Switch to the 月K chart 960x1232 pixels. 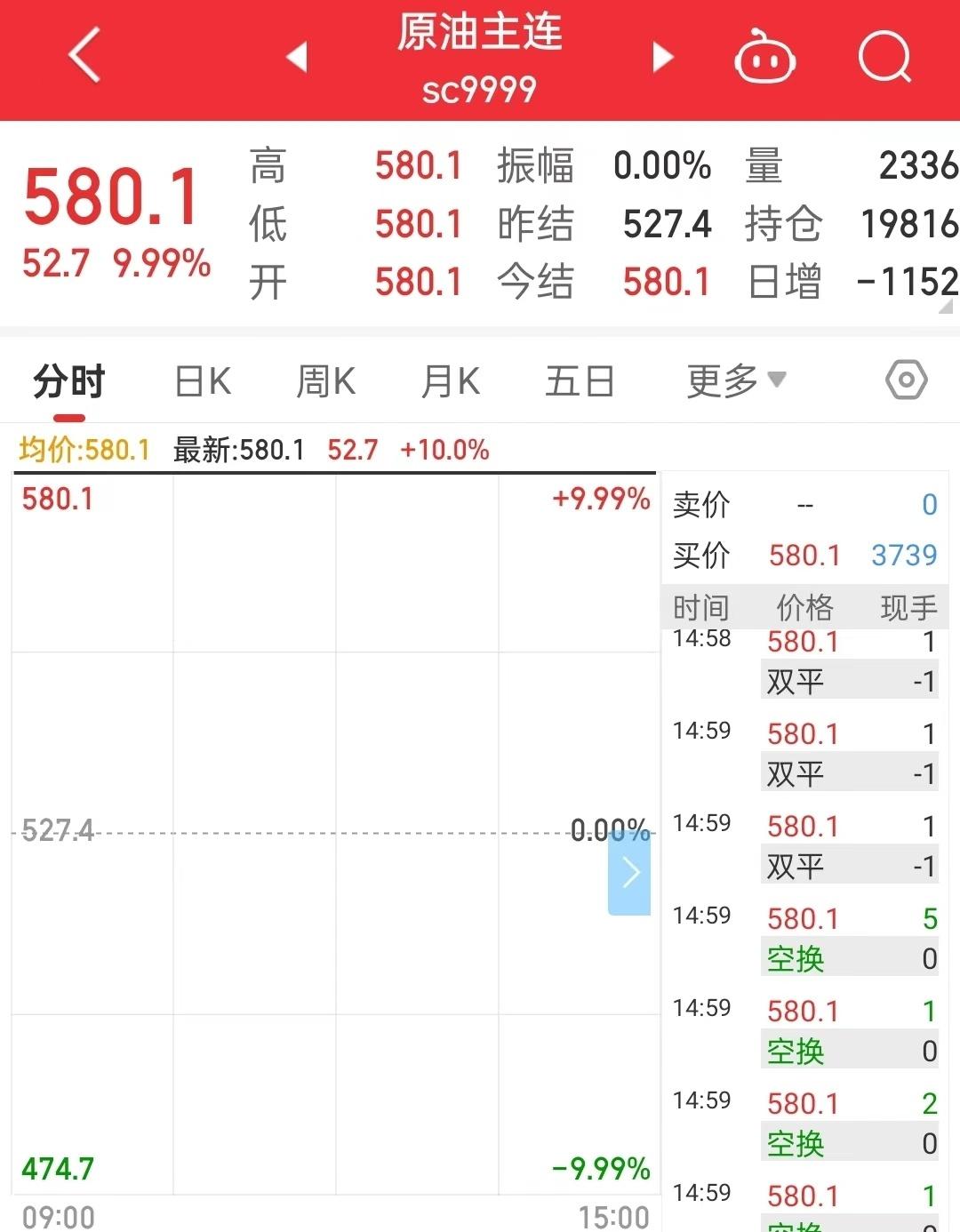coord(451,382)
